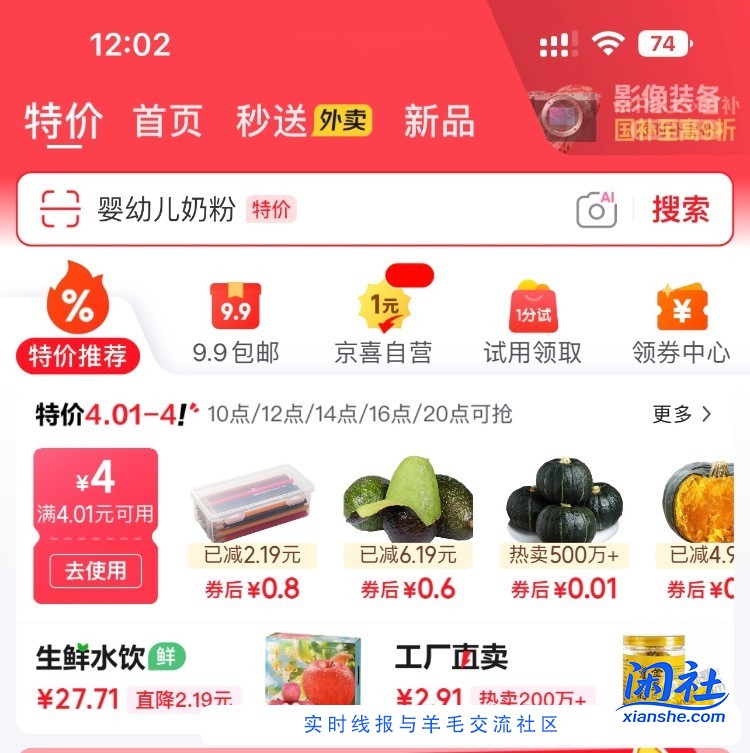Click the 婴幼儿奶粉 search input field
750x753 pixels.
coord(200,207)
